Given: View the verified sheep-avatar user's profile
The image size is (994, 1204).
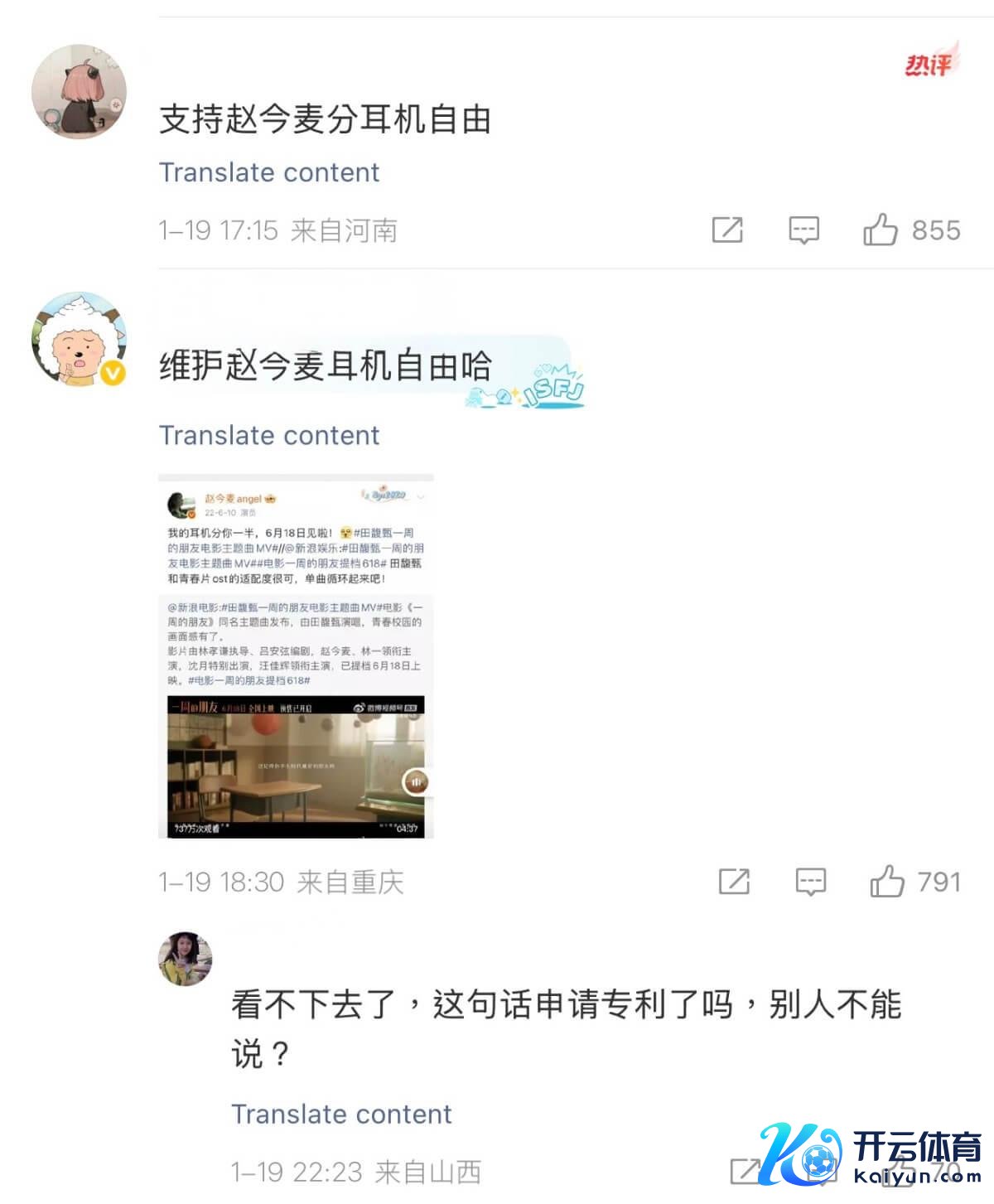Looking at the screenshot, I should point(79,340).
